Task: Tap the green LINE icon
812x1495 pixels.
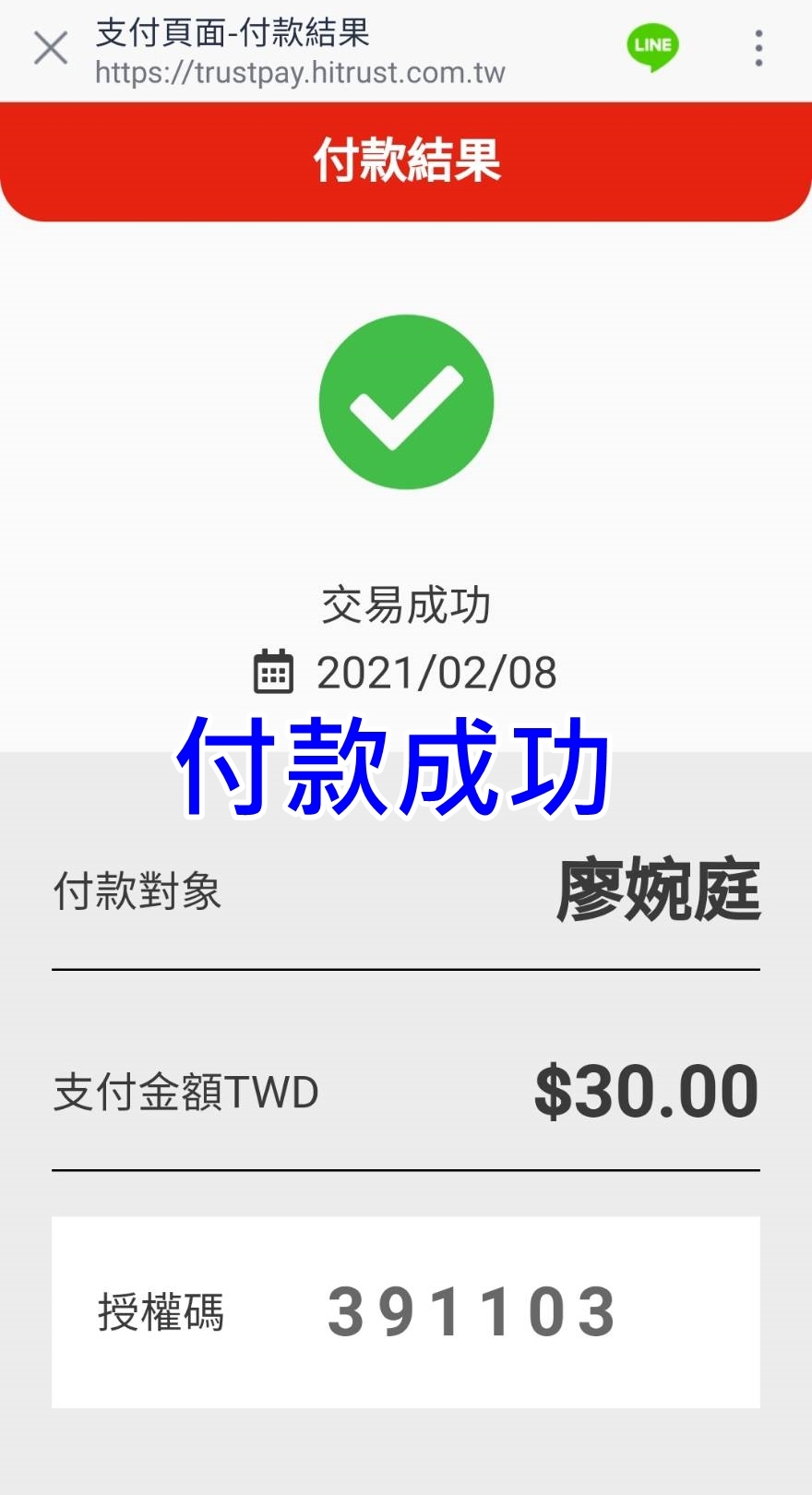Action: (652, 47)
